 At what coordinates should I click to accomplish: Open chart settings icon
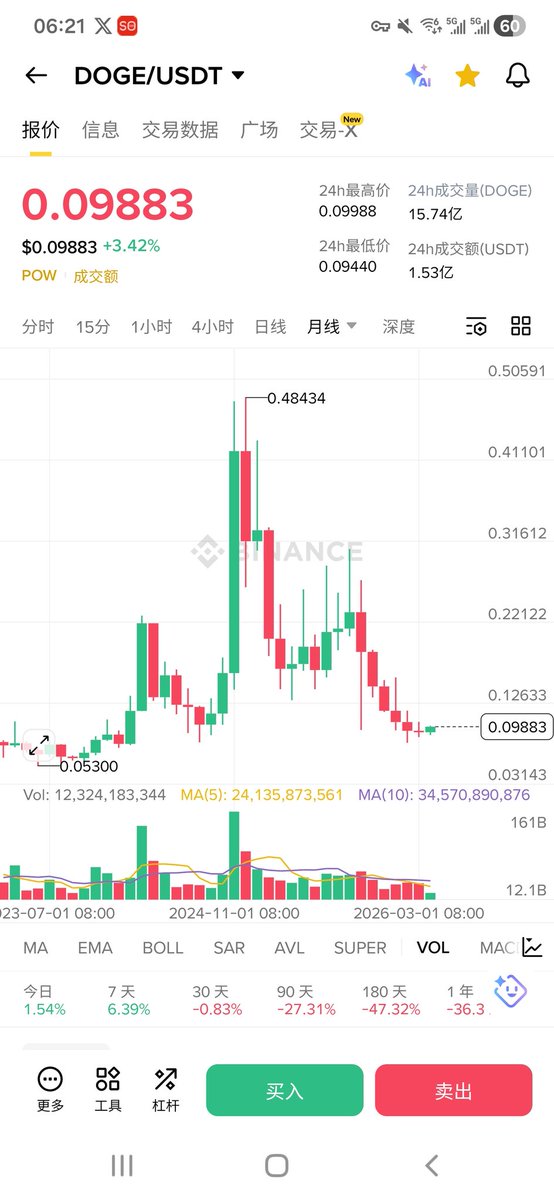coord(477,326)
